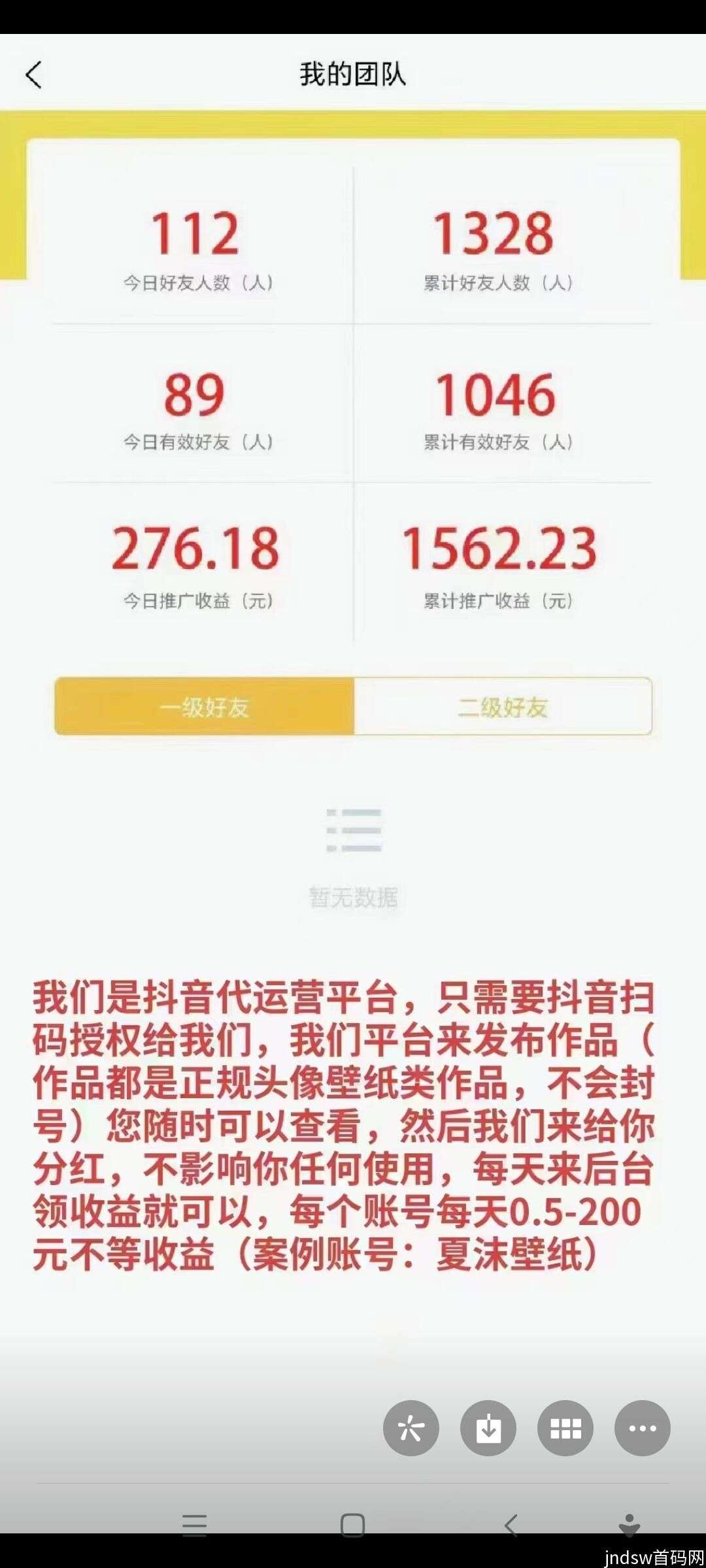Open the three-dot more options menu
The image size is (706, 1568).
pos(642,1428)
